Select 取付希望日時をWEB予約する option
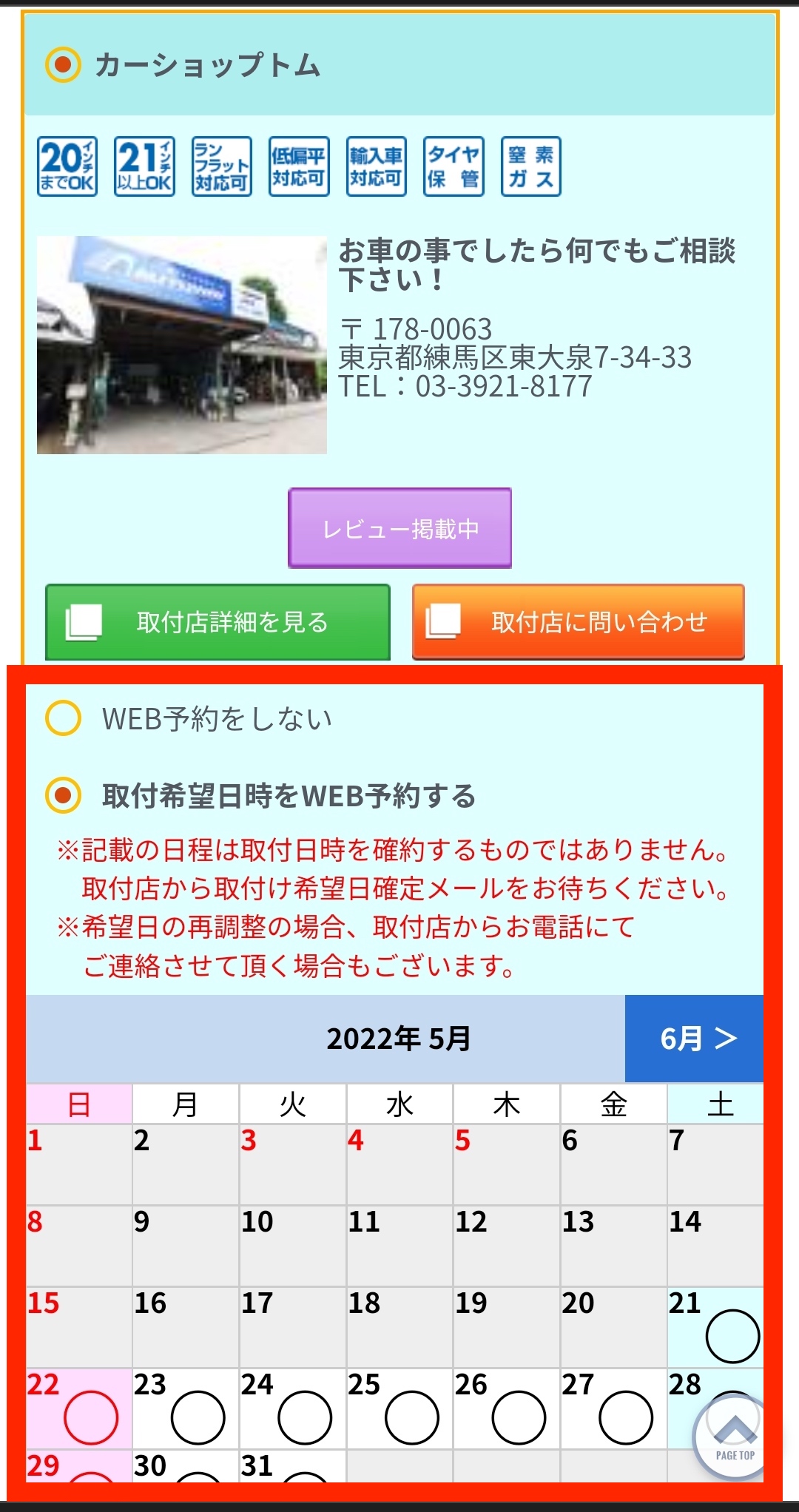The height and width of the screenshot is (1512, 799). tap(64, 796)
